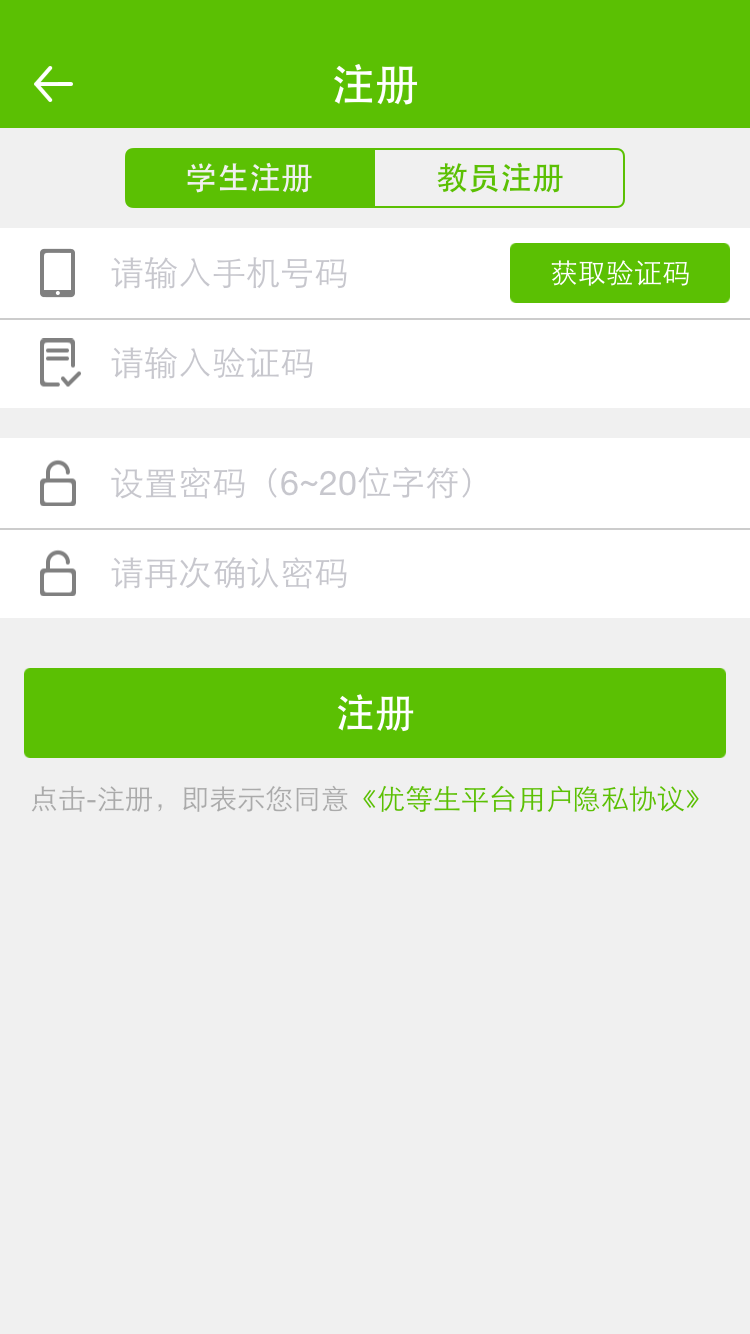
Task: Open the 优等生平台用户隐私协议 link
Action: [530, 799]
